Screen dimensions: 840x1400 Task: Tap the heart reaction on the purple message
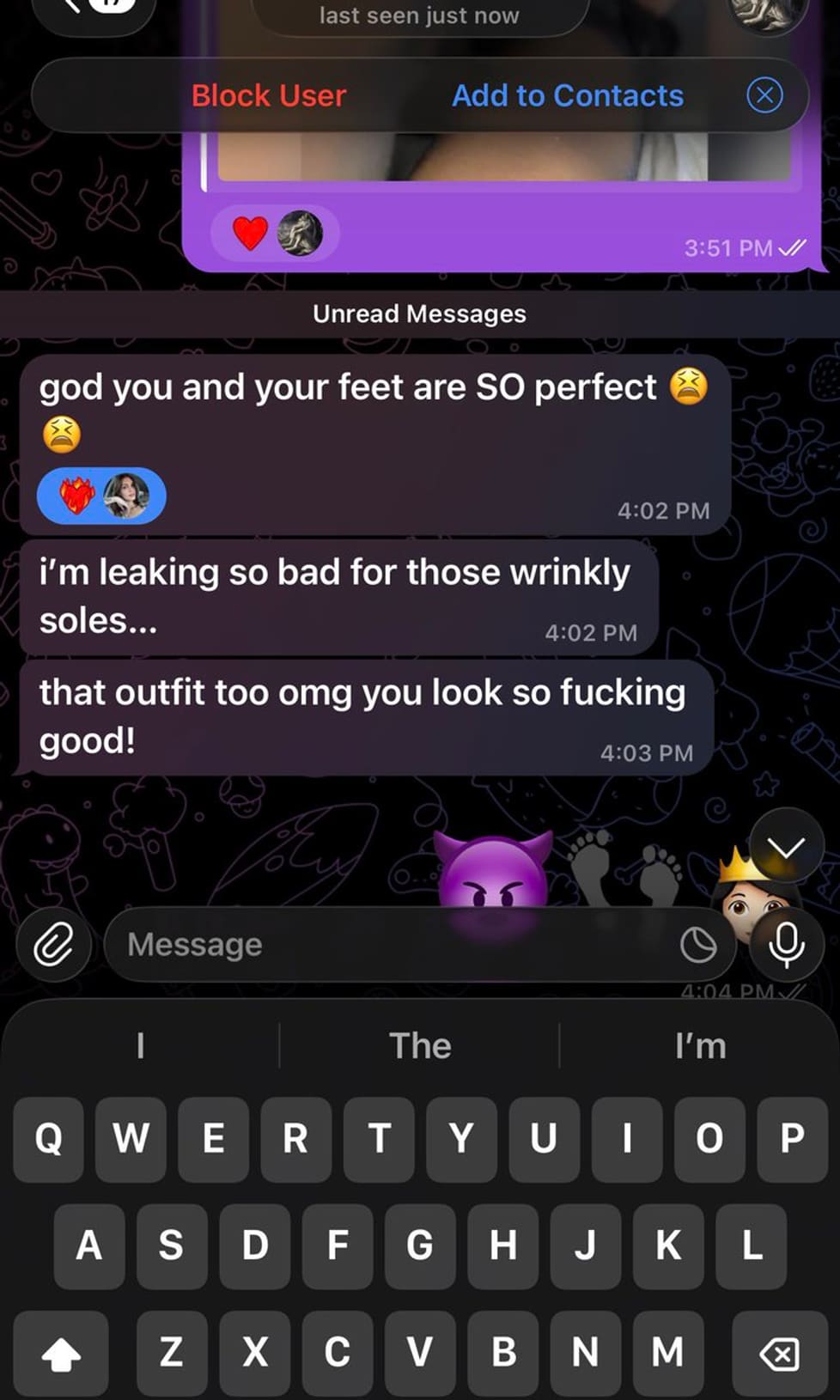(251, 233)
